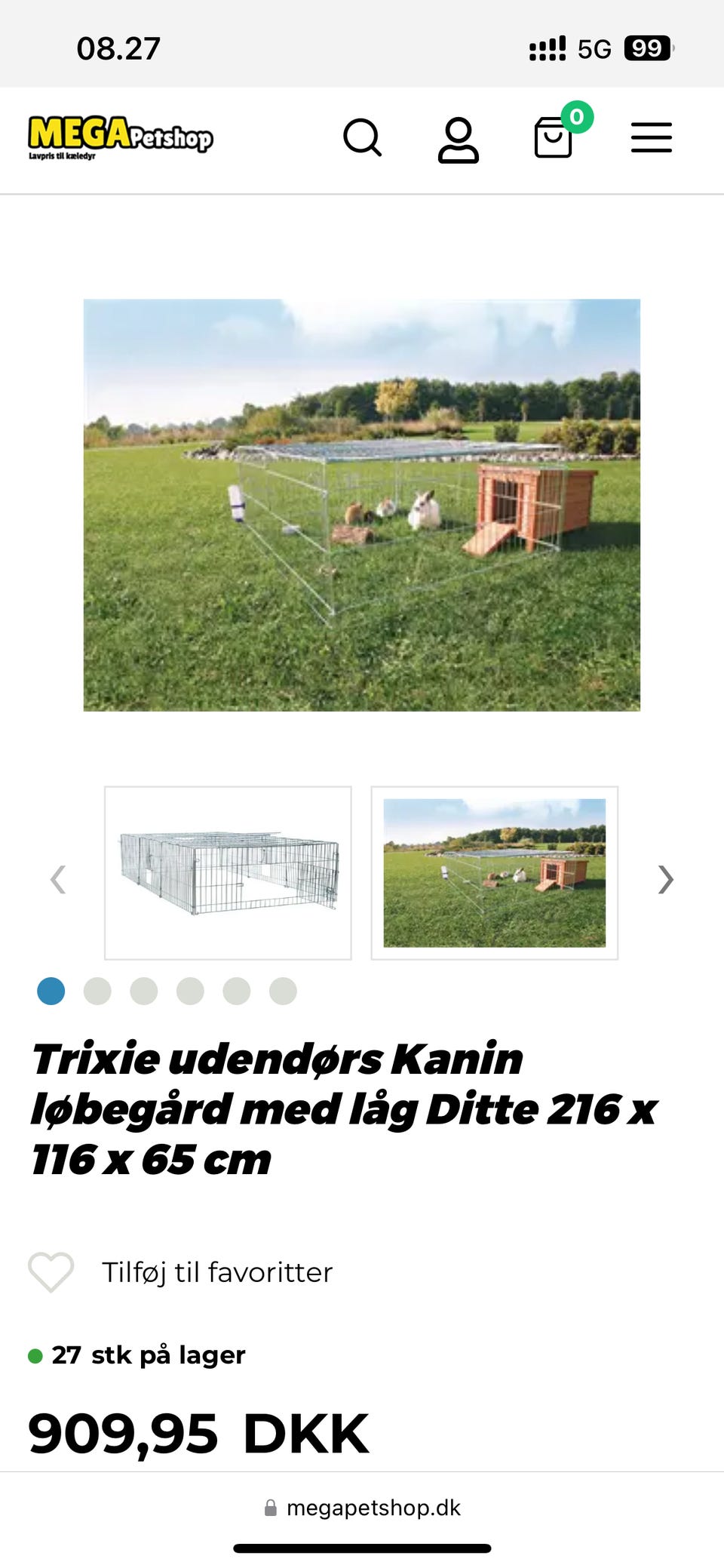Image resolution: width=724 pixels, height=1568 pixels.
Task: Open the hamburger navigation menu
Action: (x=652, y=138)
